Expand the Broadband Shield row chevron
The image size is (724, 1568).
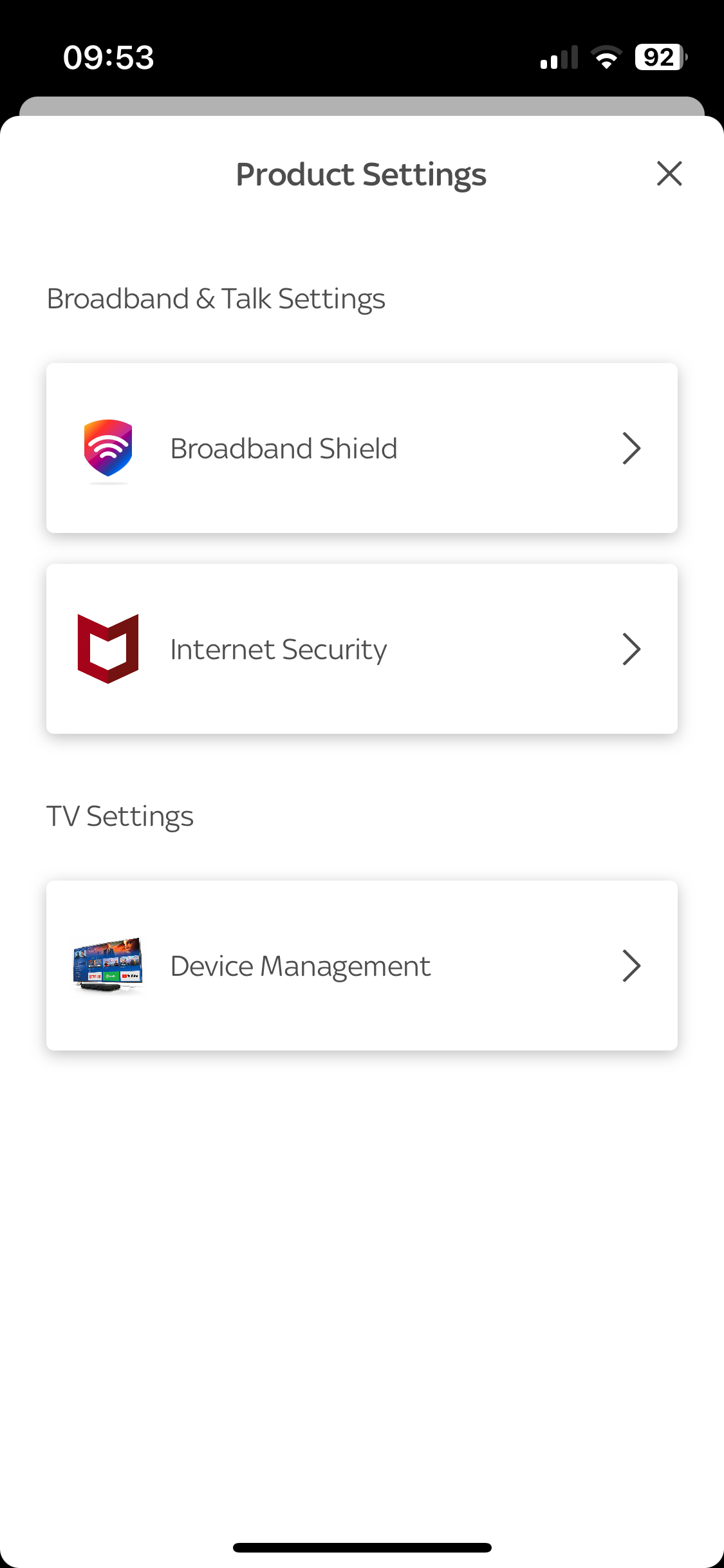click(x=632, y=449)
